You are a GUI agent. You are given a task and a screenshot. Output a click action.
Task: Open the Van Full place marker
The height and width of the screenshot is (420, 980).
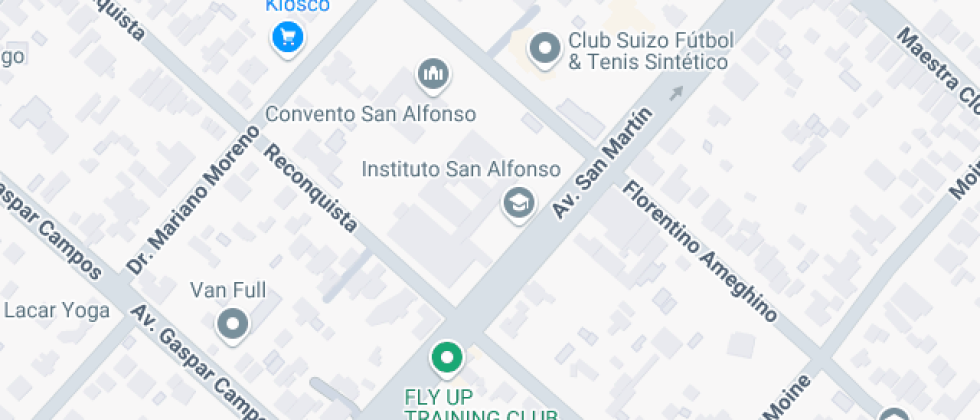coord(233,323)
